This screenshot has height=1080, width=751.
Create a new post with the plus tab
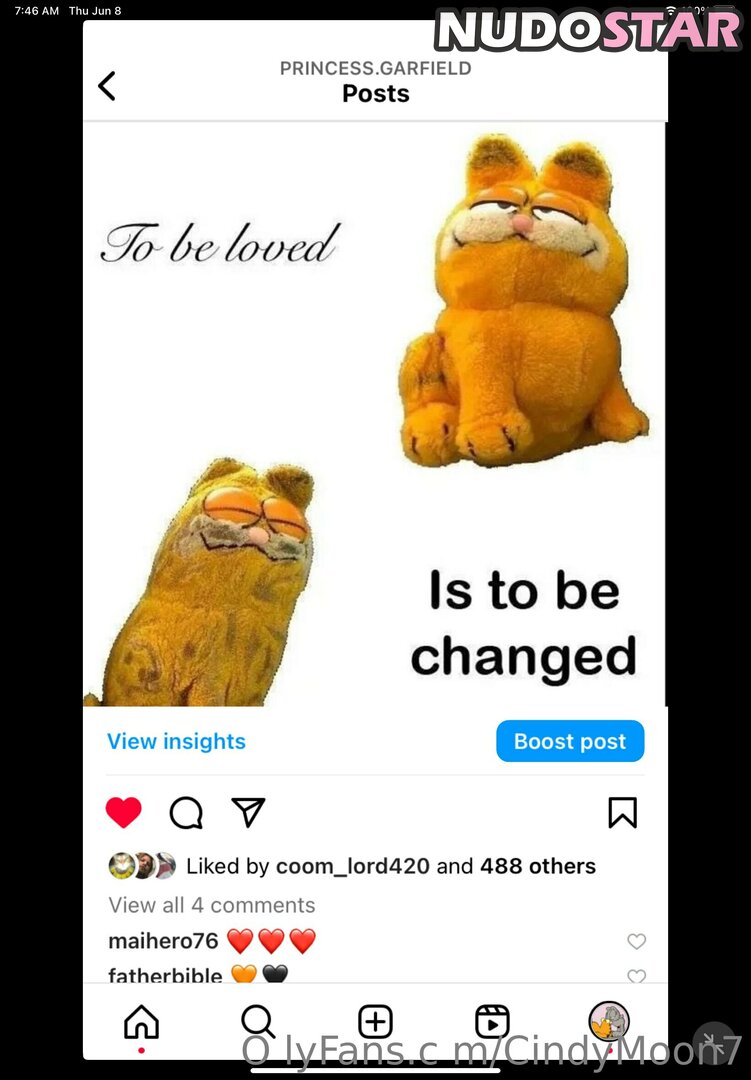tap(375, 1022)
